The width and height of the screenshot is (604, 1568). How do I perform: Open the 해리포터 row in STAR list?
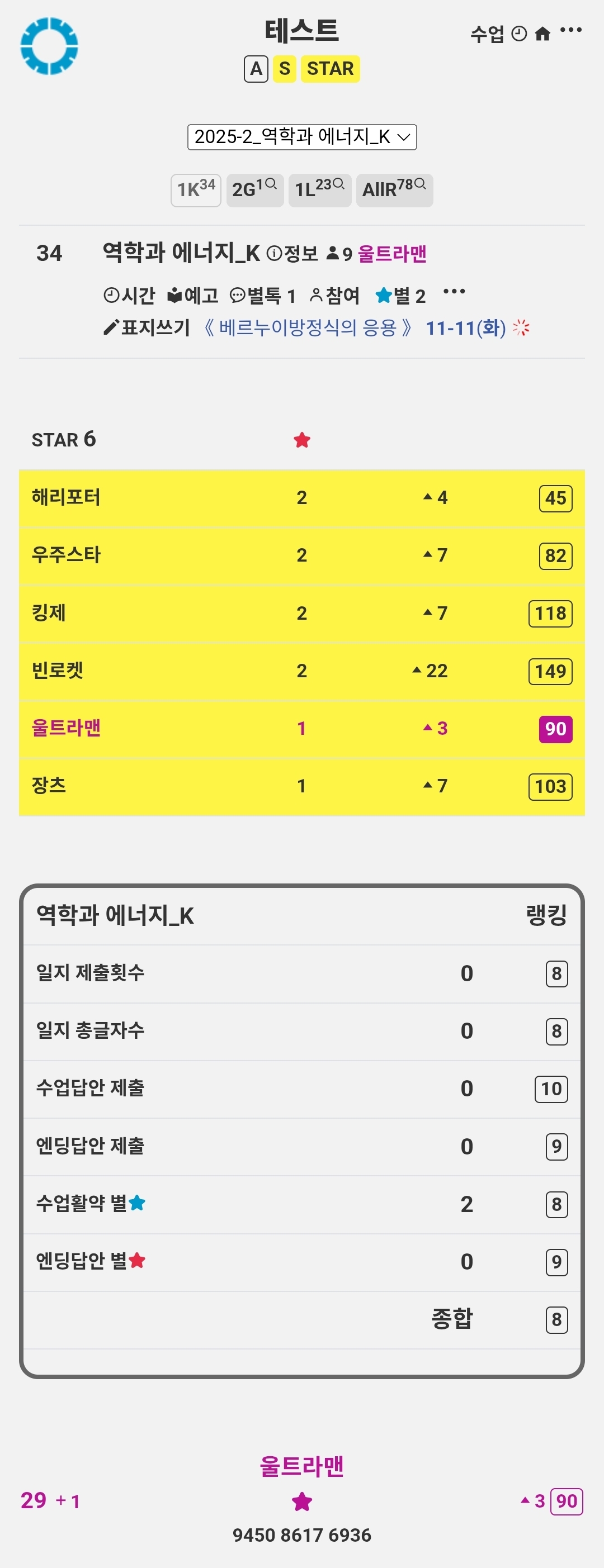66,497
